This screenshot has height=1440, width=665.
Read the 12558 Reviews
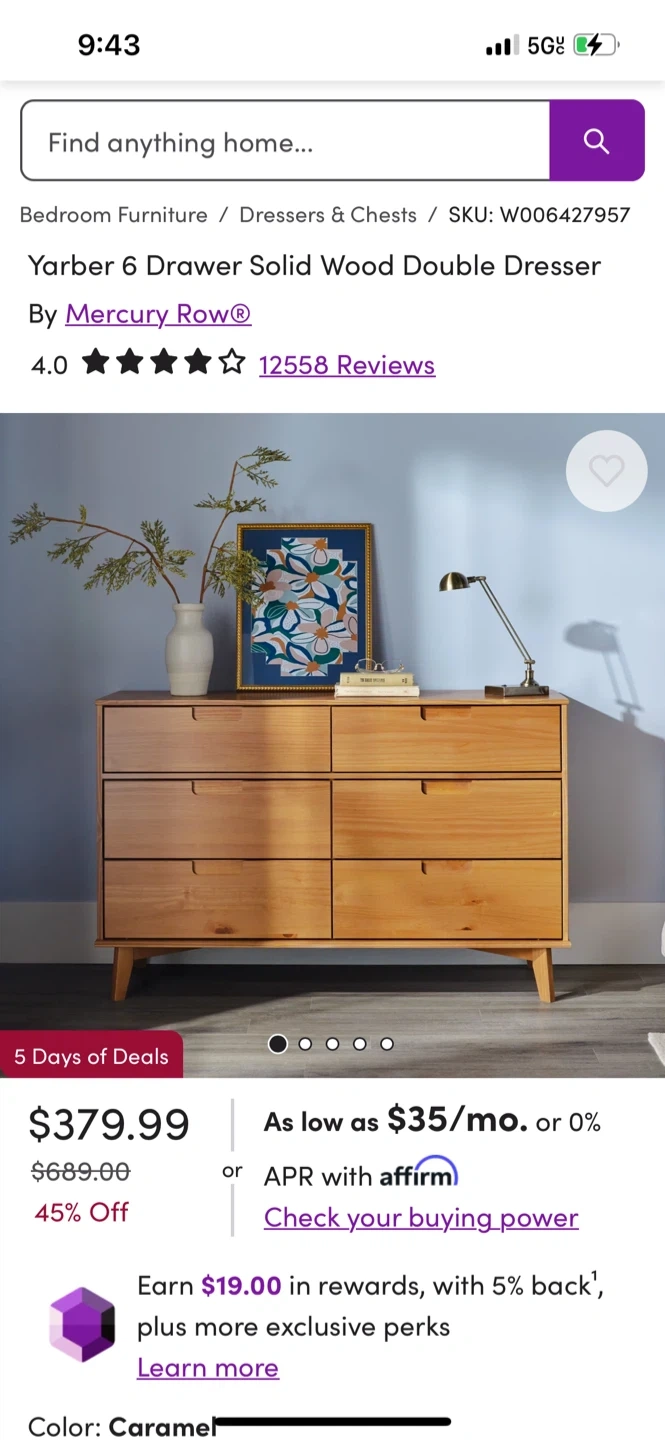click(x=347, y=365)
